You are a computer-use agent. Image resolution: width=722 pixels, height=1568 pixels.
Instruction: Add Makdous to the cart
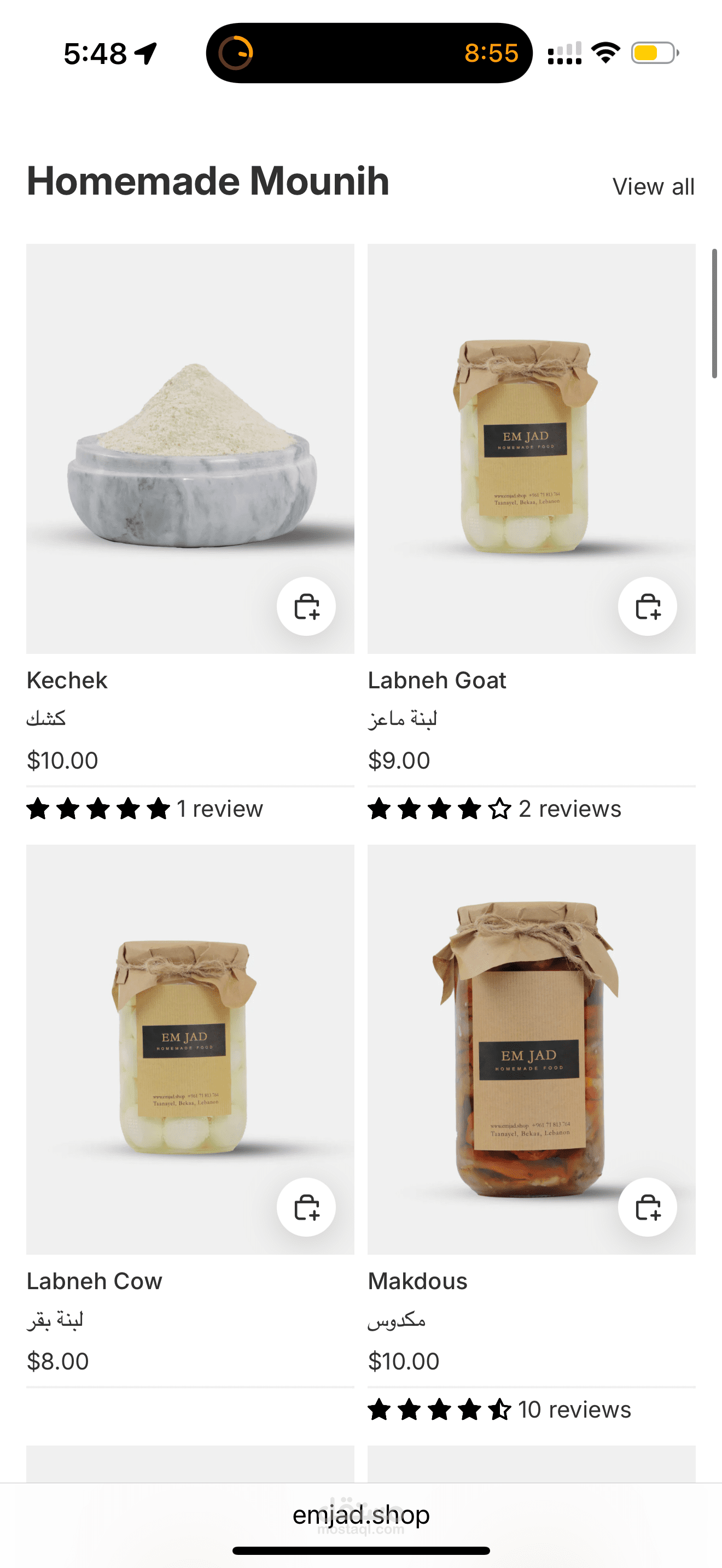(647, 1207)
